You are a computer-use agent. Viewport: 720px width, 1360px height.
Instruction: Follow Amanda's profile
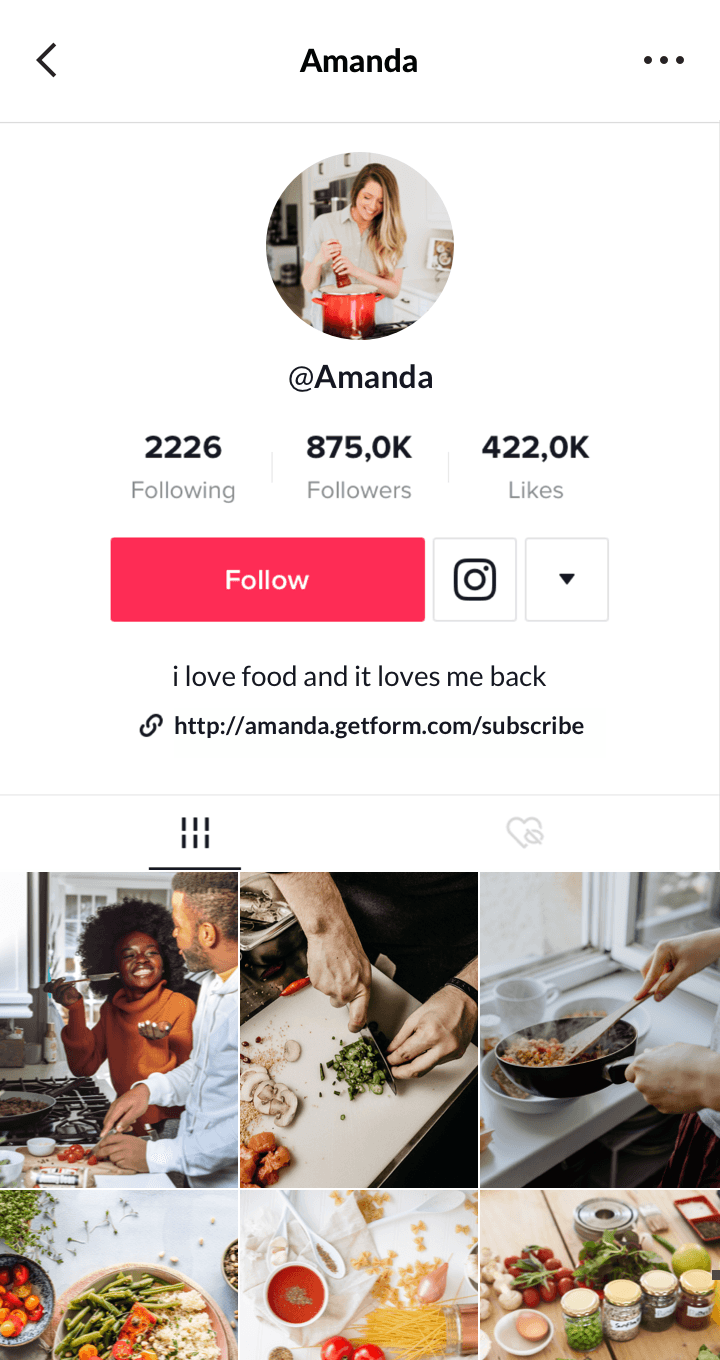coord(267,580)
